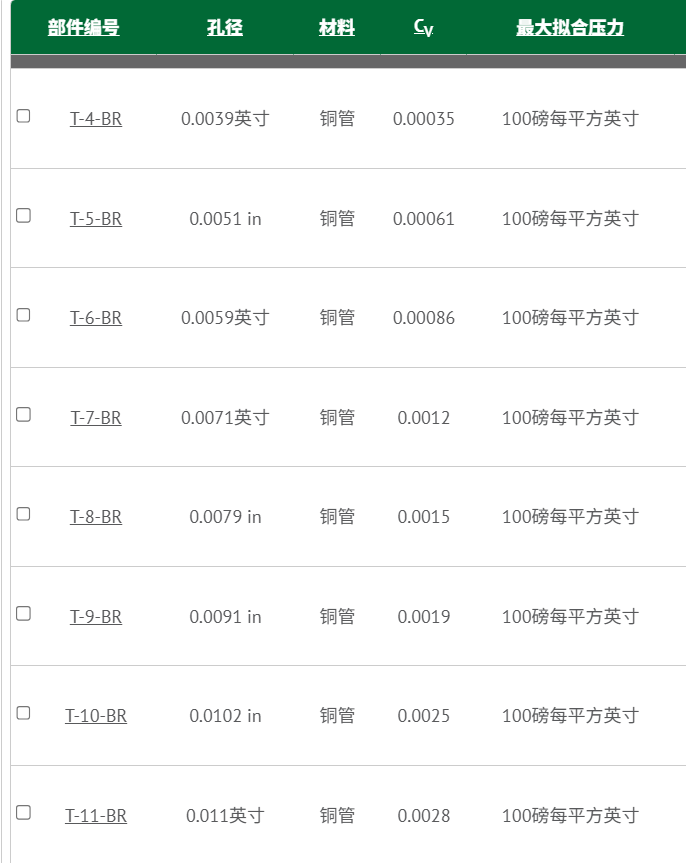This screenshot has height=863, width=686.
Task: Sort by the Cv column header
Action: pos(423,28)
